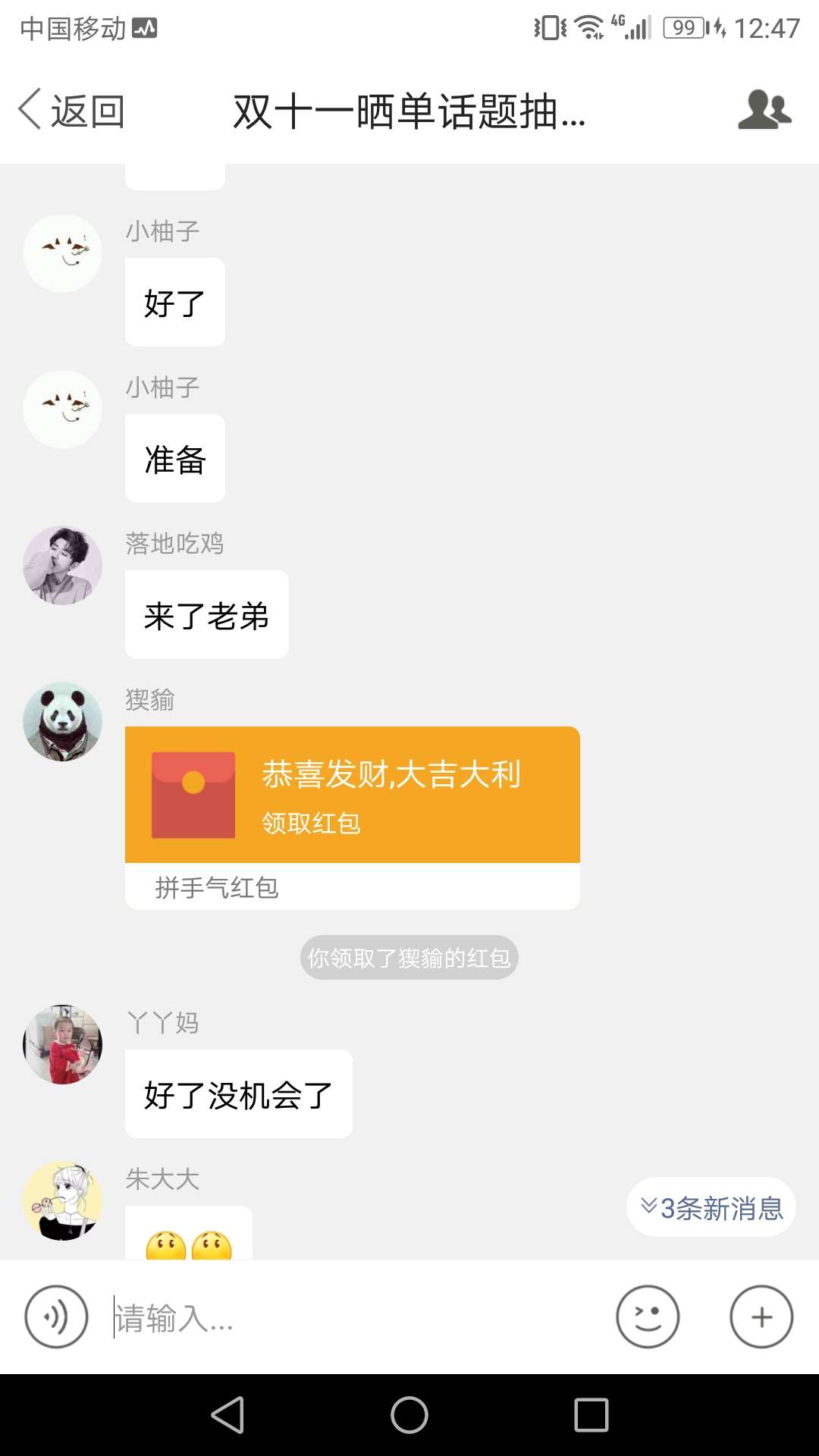Switch to voice input mode

pos(56,1316)
